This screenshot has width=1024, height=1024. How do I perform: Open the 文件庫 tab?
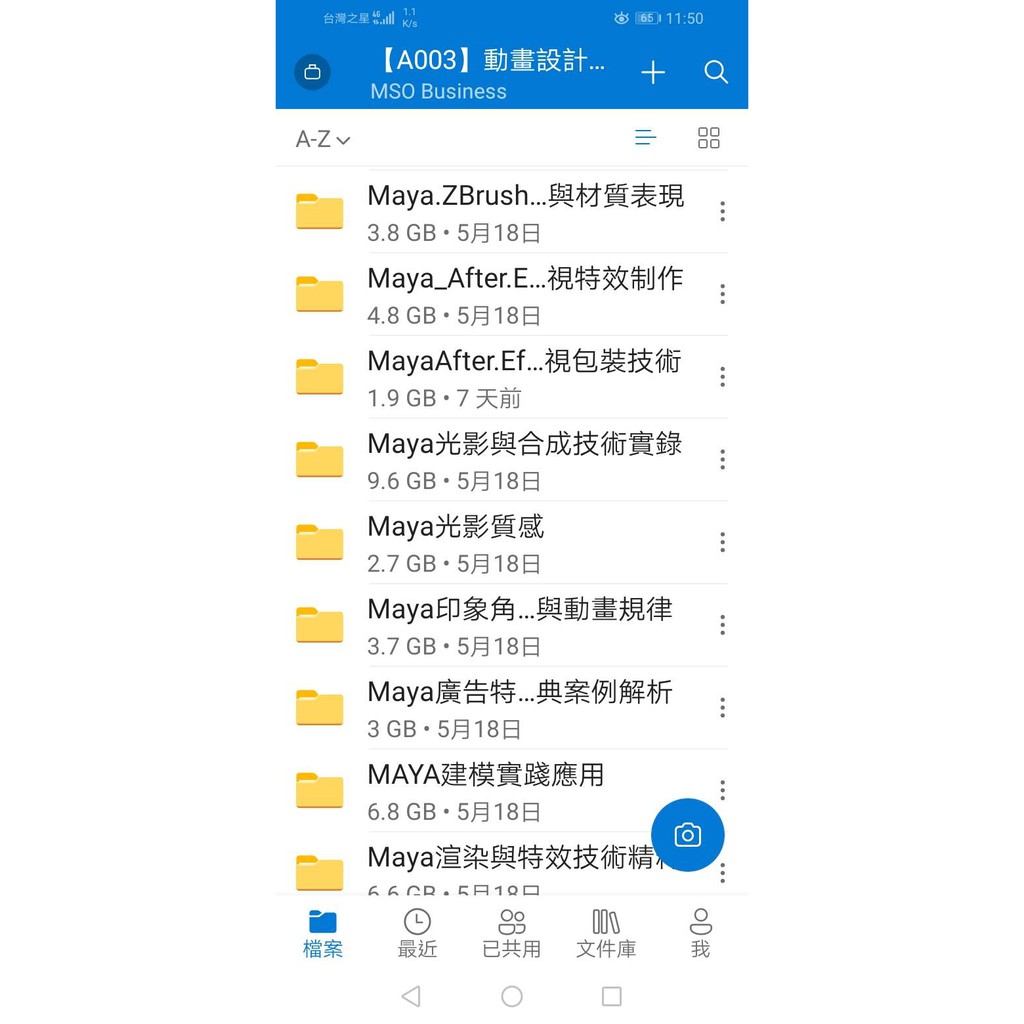pos(606,933)
